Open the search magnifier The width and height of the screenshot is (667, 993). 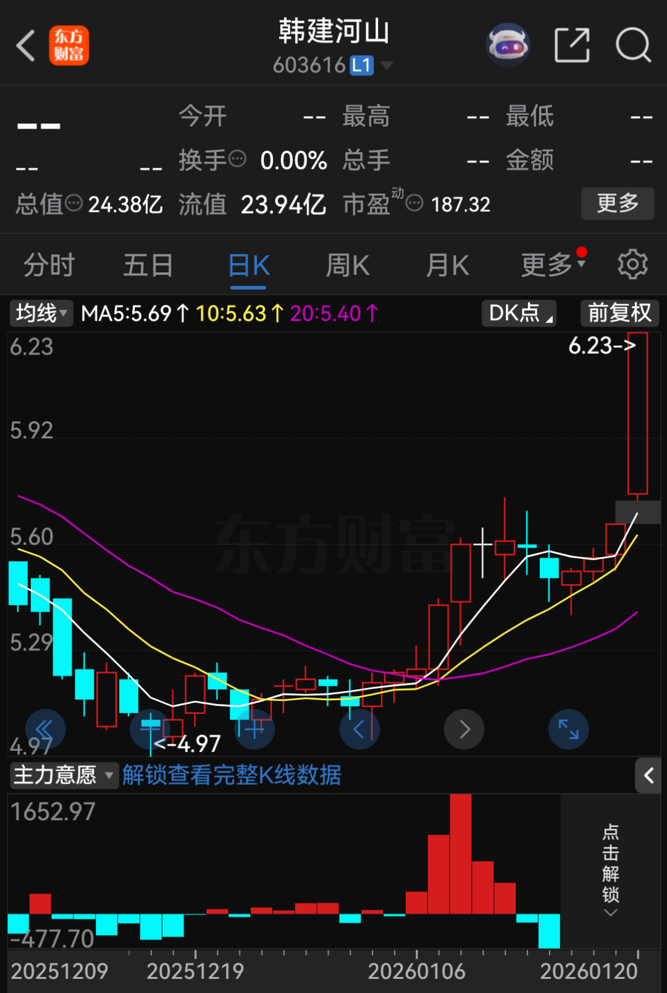point(632,45)
